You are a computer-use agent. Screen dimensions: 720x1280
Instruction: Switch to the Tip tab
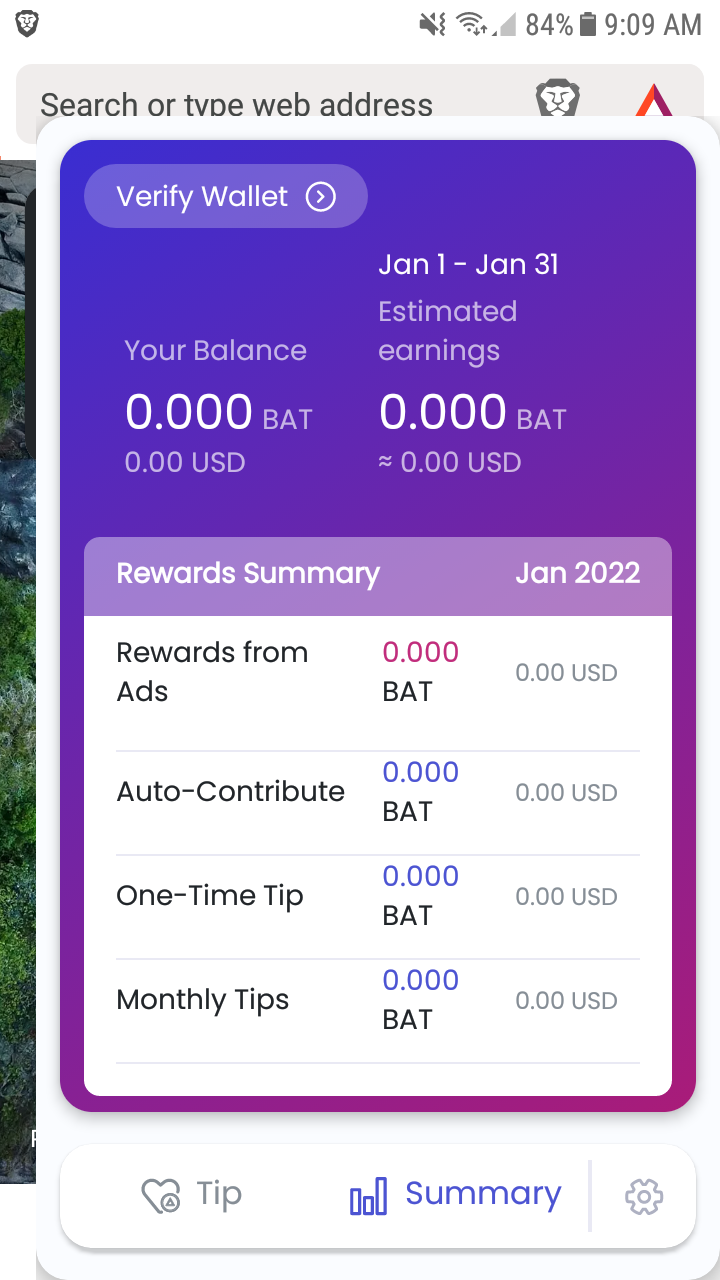pyautogui.click(x=192, y=1195)
